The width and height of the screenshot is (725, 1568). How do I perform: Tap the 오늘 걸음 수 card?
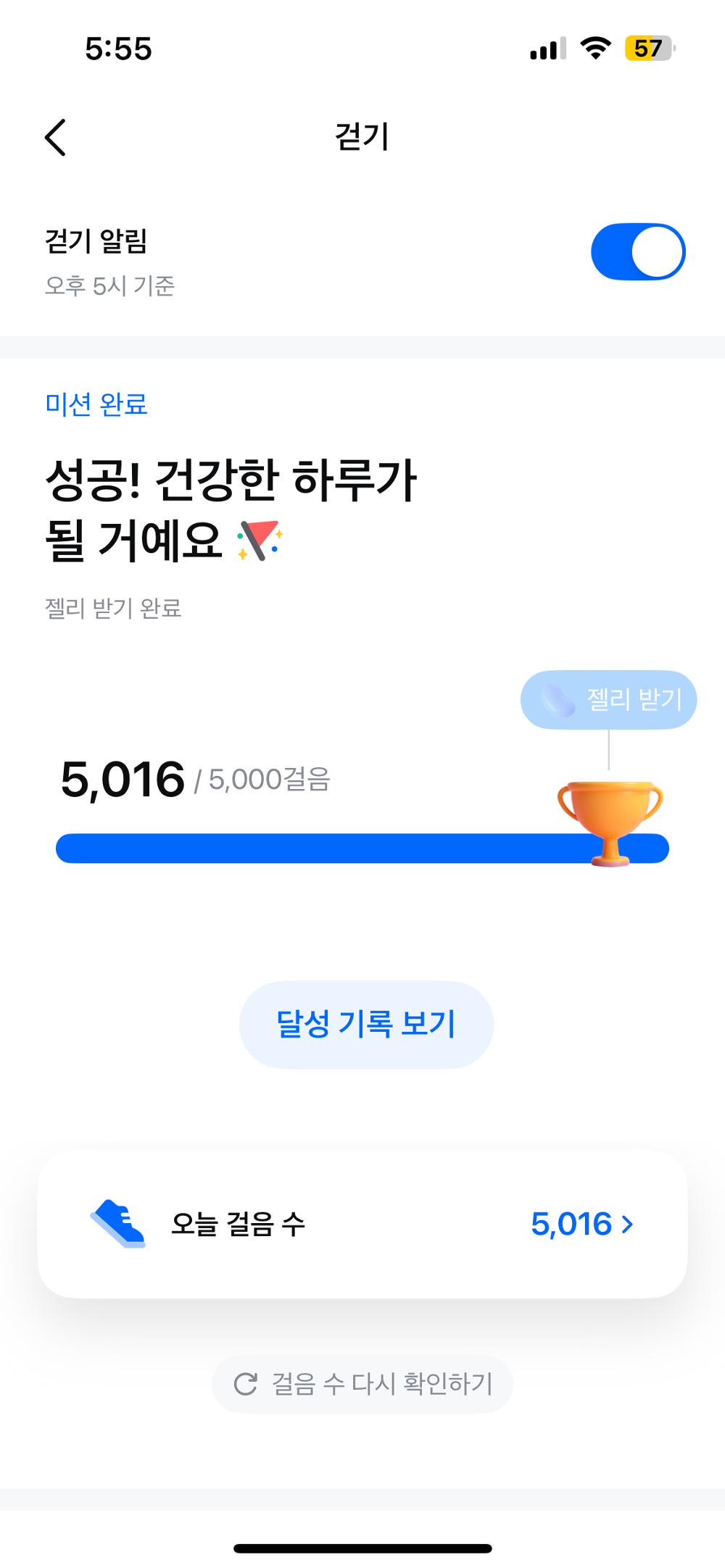(x=362, y=1225)
